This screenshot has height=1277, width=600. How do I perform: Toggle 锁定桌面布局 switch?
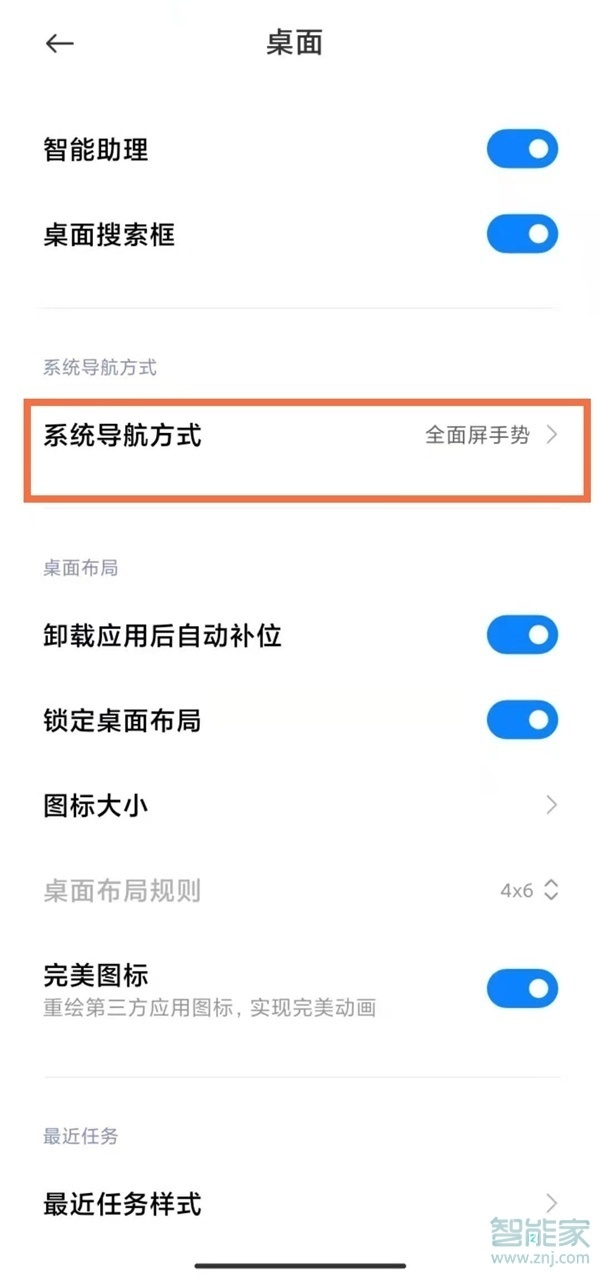(x=521, y=720)
